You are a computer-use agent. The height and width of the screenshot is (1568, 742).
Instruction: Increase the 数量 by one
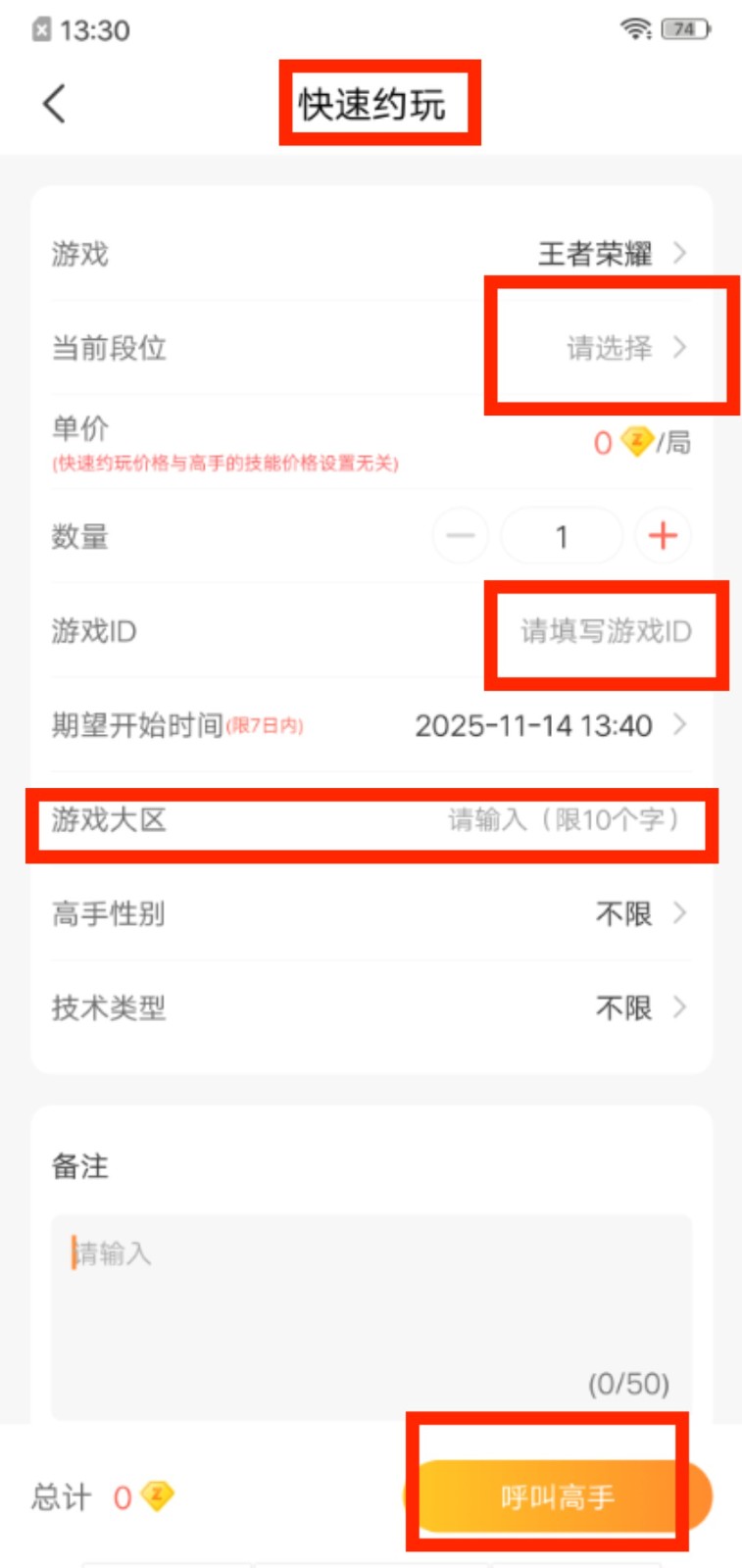click(663, 536)
